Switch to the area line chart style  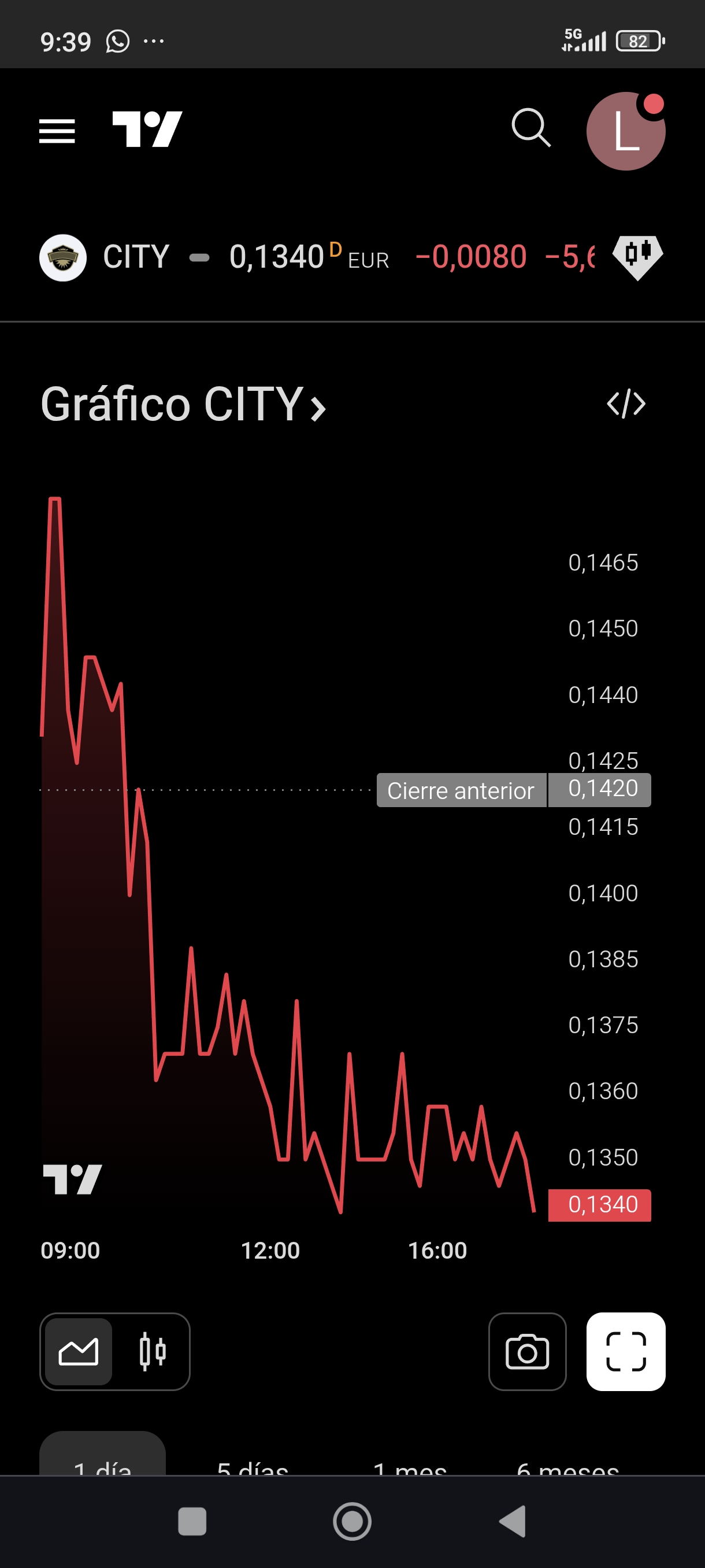click(79, 1352)
